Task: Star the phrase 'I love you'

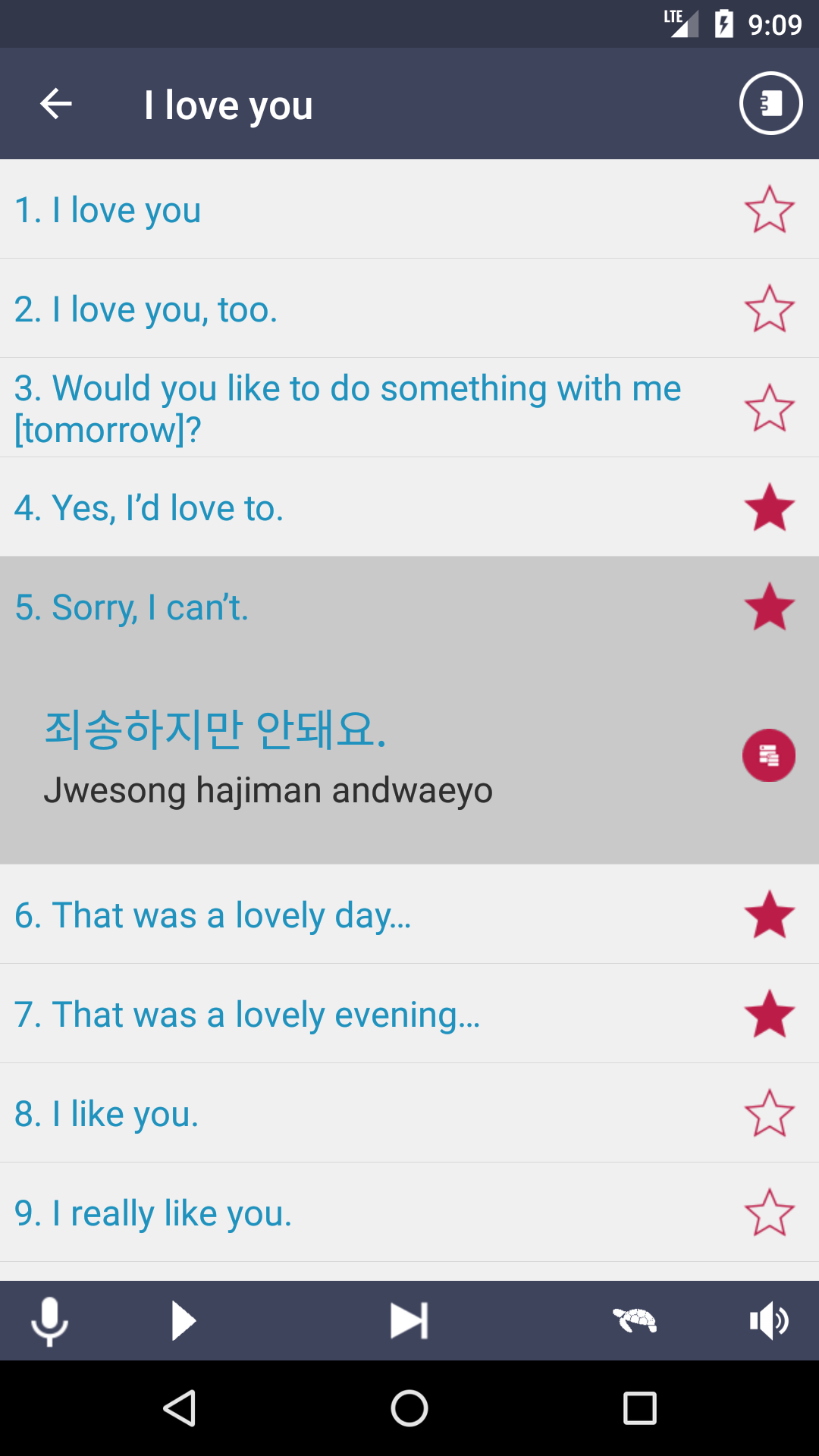Action: coord(770,210)
